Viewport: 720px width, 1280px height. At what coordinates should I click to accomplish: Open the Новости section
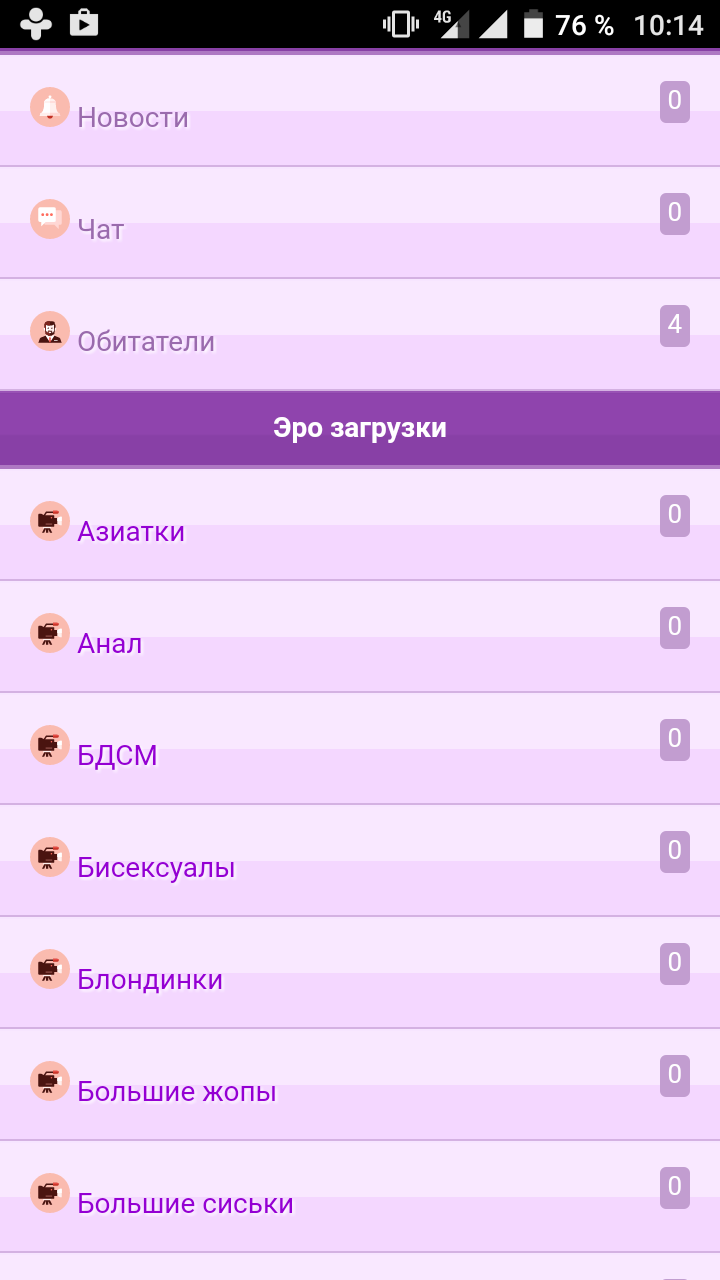[x=133, y=117]
